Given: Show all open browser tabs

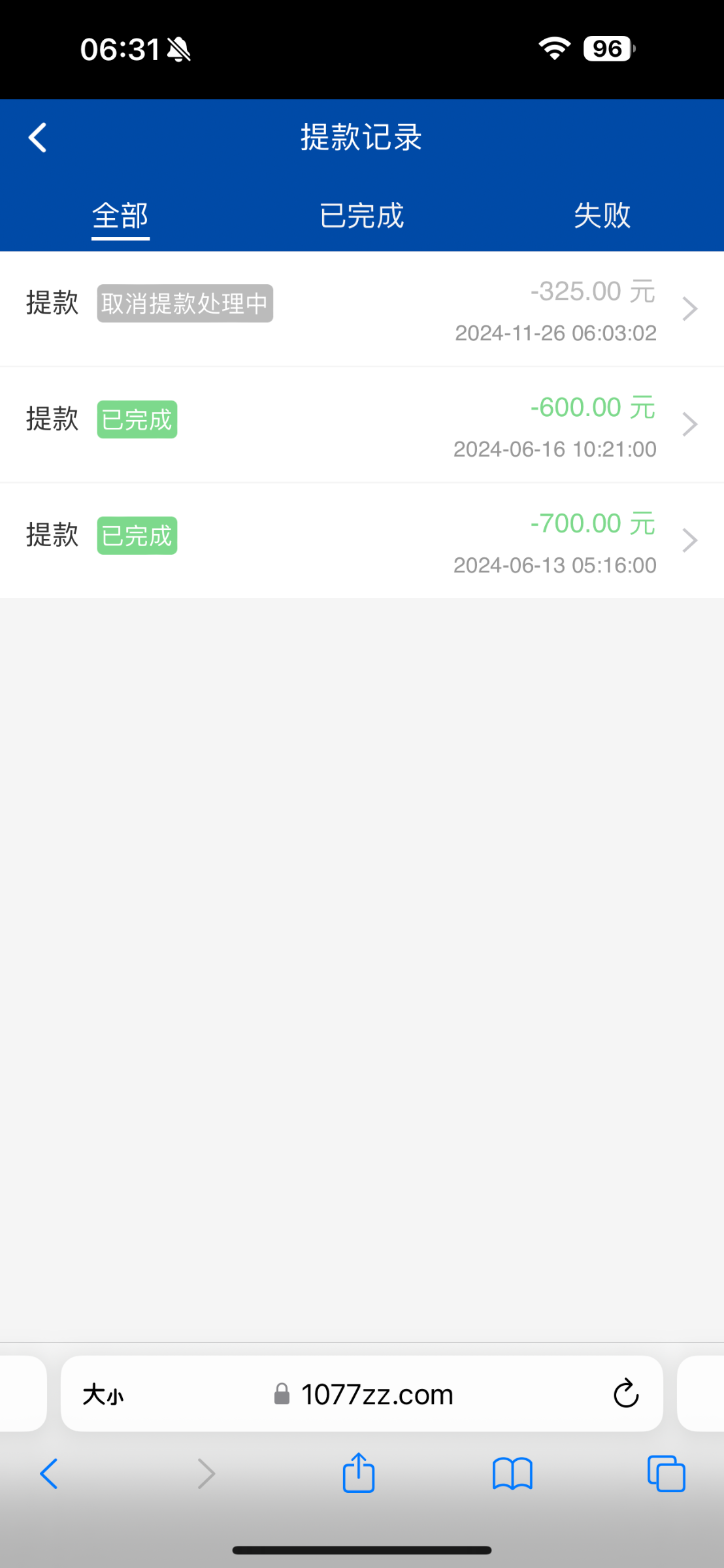Looking at the screenshot, I should [x=666, y=1474].
